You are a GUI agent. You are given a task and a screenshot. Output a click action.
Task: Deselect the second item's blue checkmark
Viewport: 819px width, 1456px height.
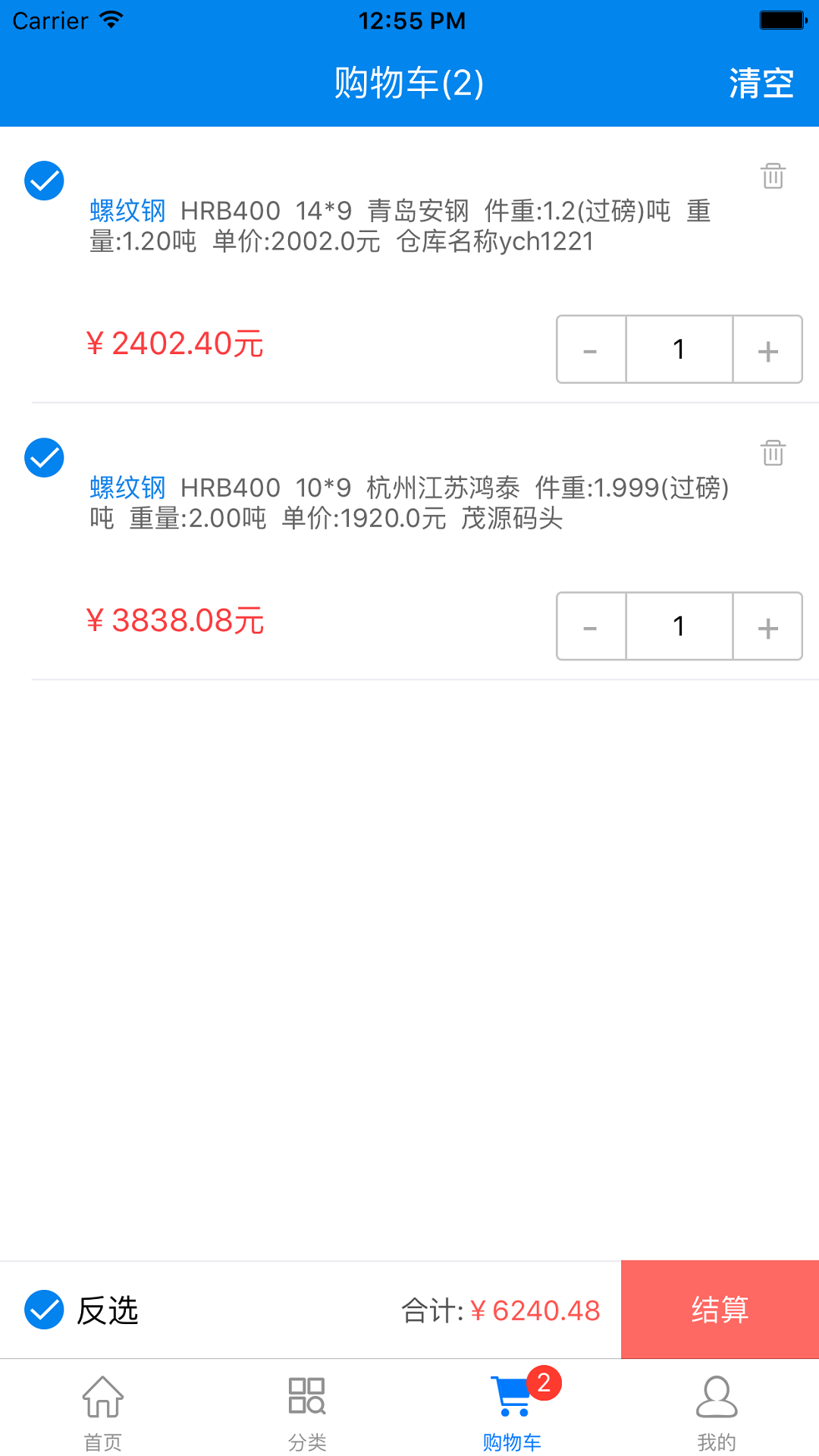click(x=43, y=458)
